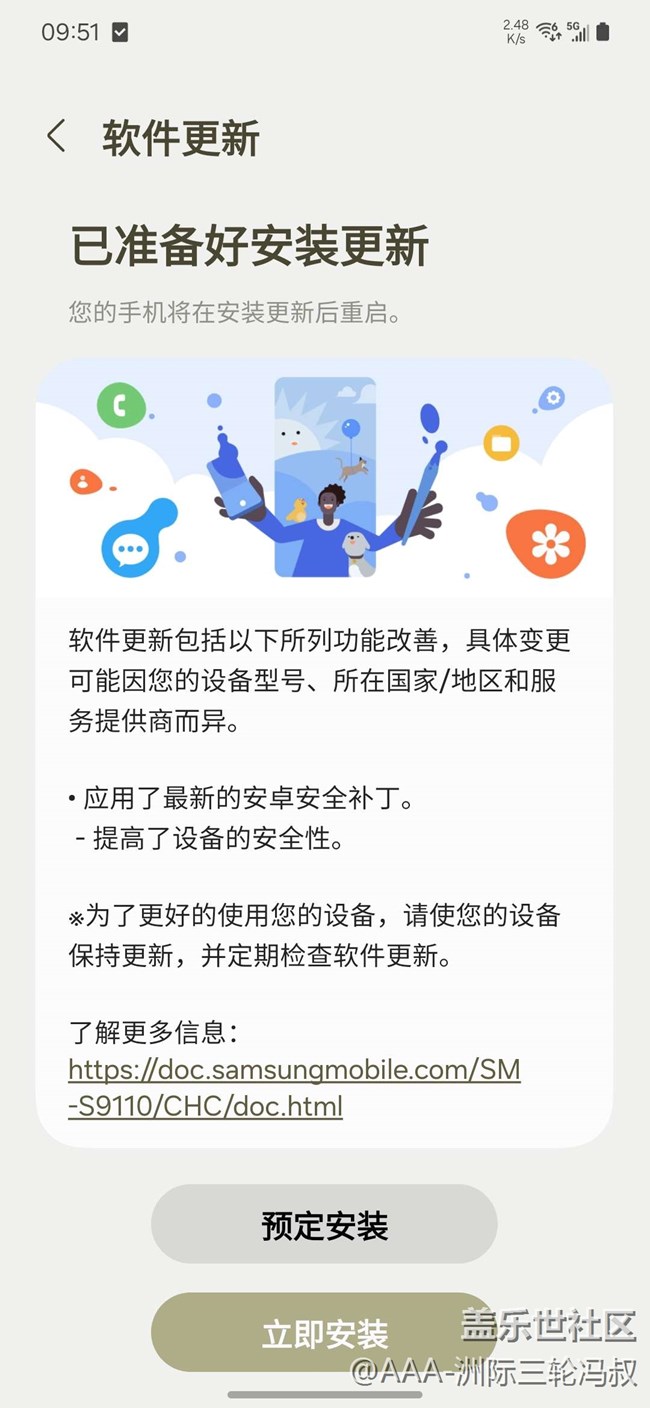Tap the 立即安装 button
This screenshot has width=650, height=1408.
324,1333
